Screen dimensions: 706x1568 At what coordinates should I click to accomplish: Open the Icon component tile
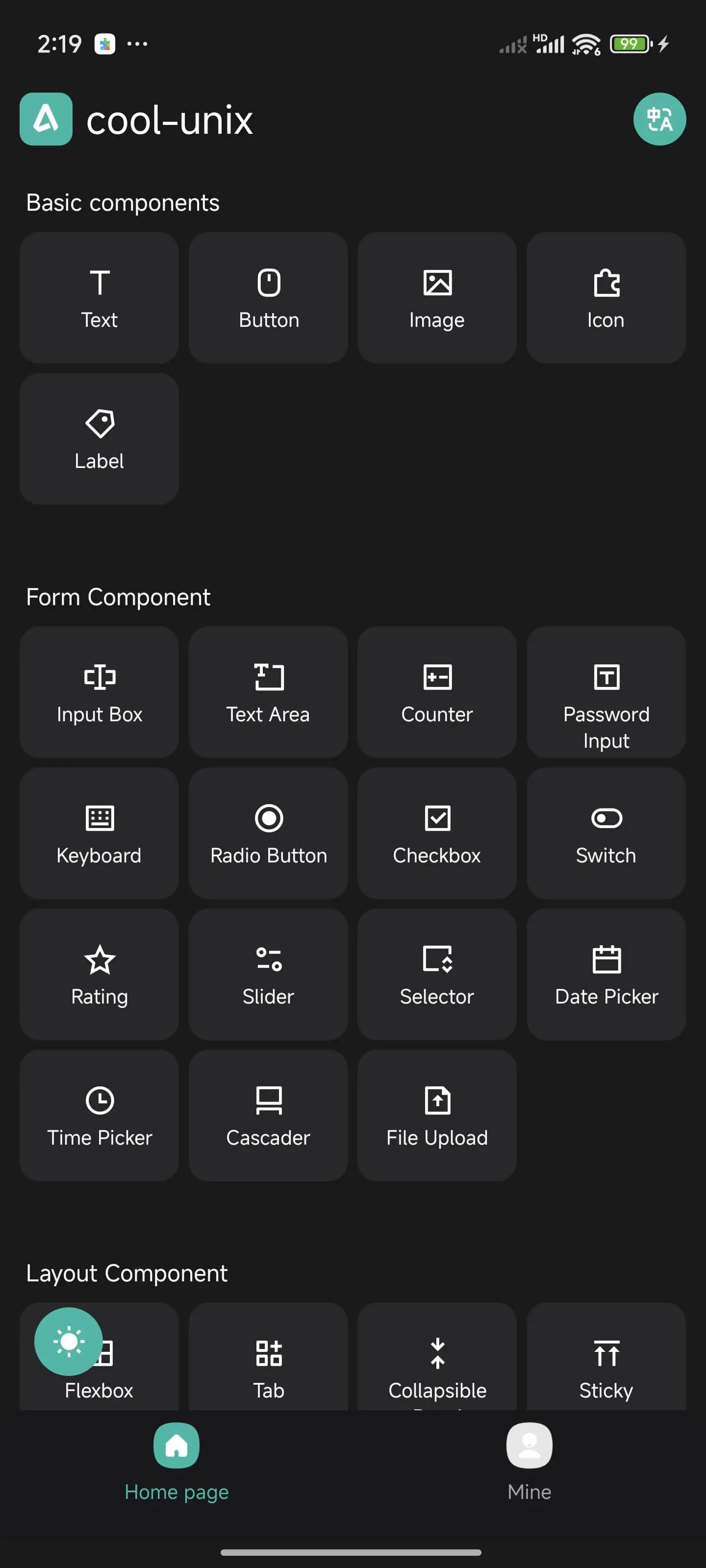pos(605,297)
